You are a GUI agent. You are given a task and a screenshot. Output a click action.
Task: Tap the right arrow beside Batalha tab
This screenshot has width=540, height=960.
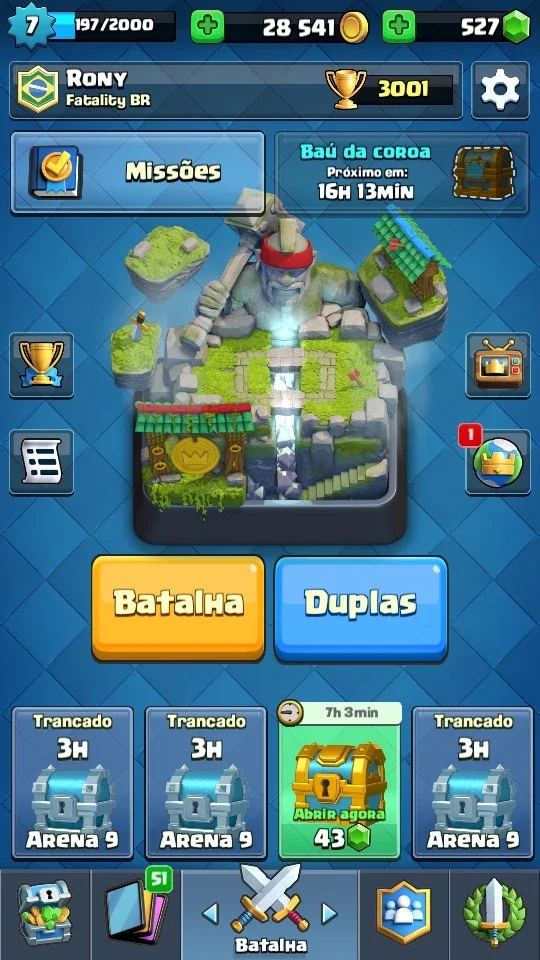click(329, 913)
